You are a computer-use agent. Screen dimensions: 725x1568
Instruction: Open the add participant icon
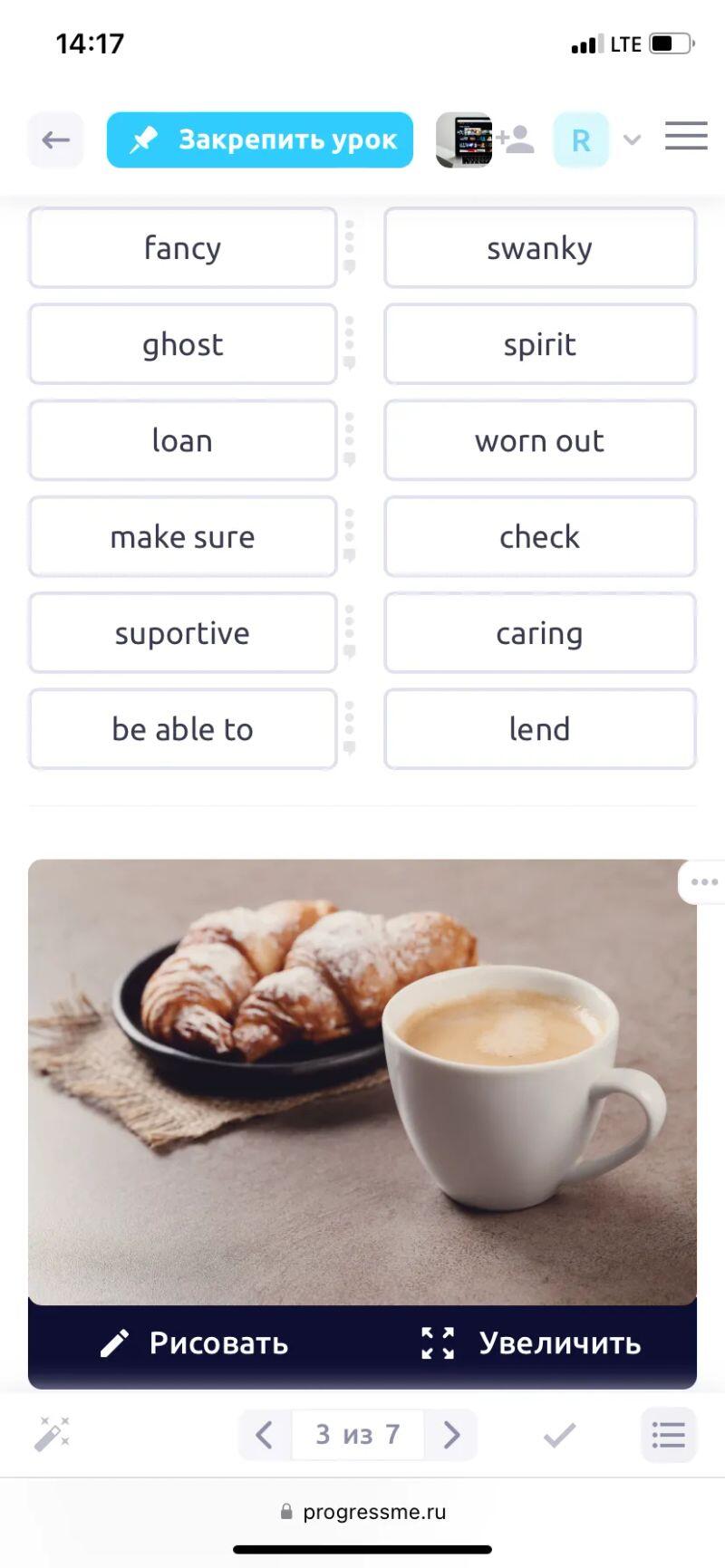pos(516,139)
